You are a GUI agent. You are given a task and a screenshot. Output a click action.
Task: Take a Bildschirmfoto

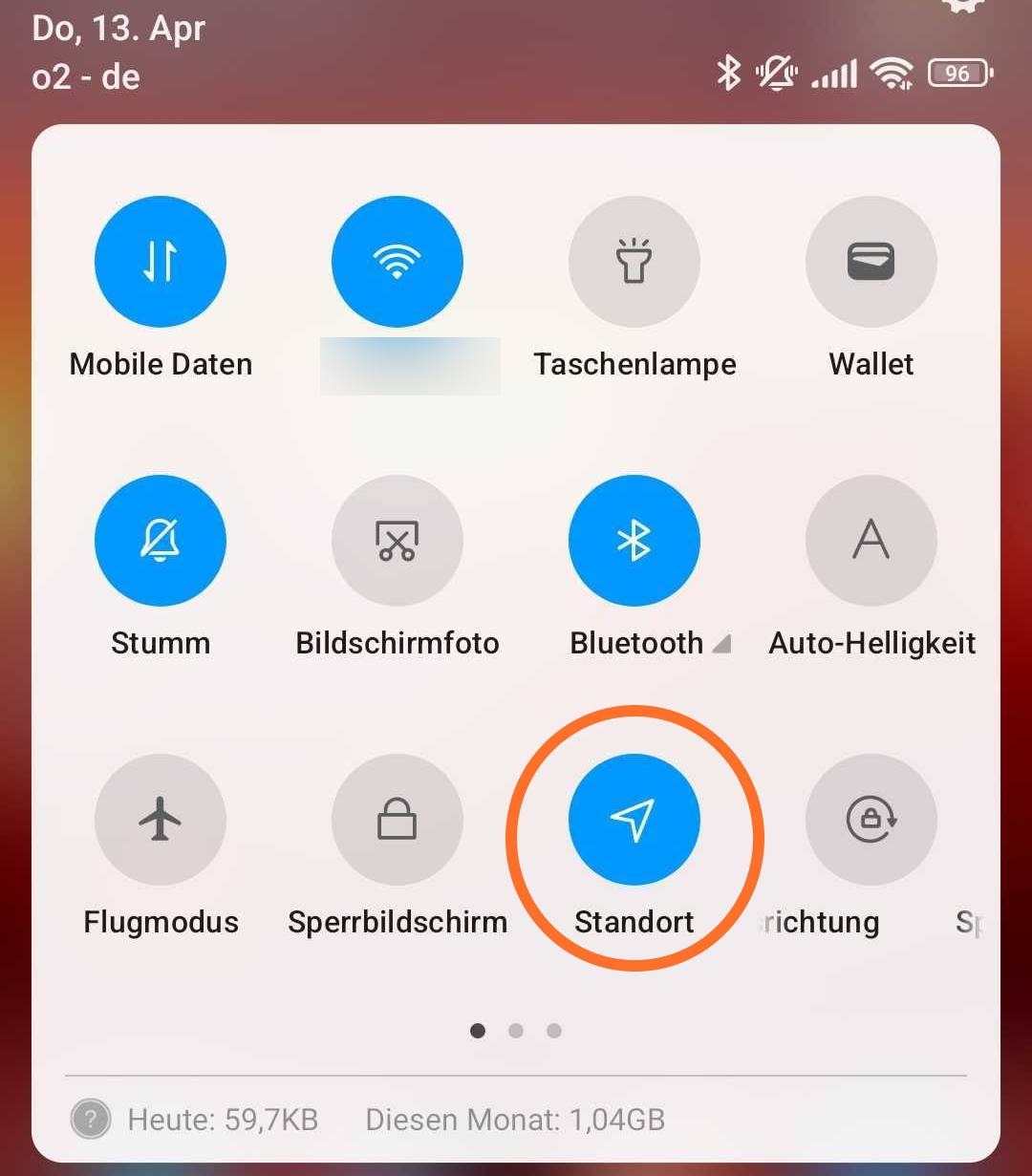[398, 541]
